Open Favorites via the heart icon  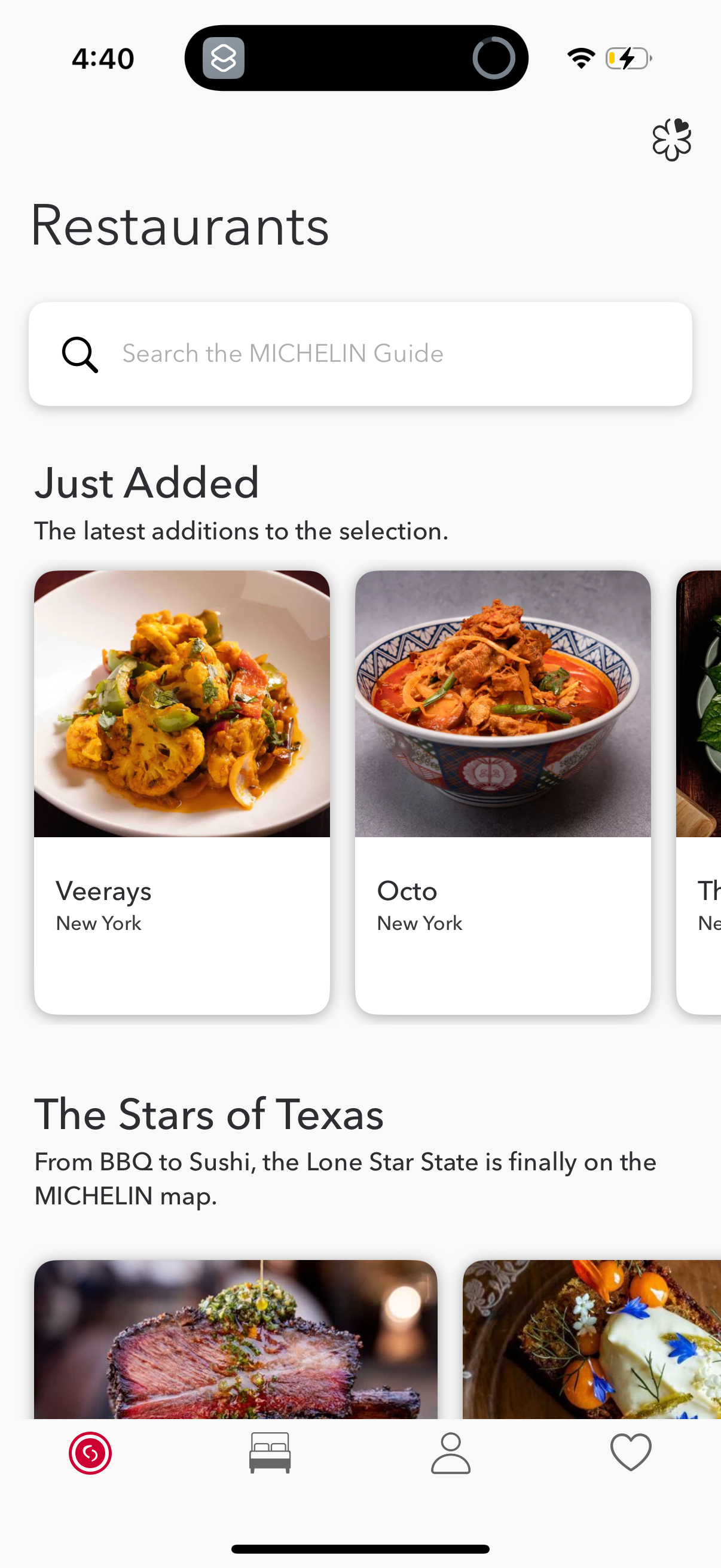coord(630,1455)
